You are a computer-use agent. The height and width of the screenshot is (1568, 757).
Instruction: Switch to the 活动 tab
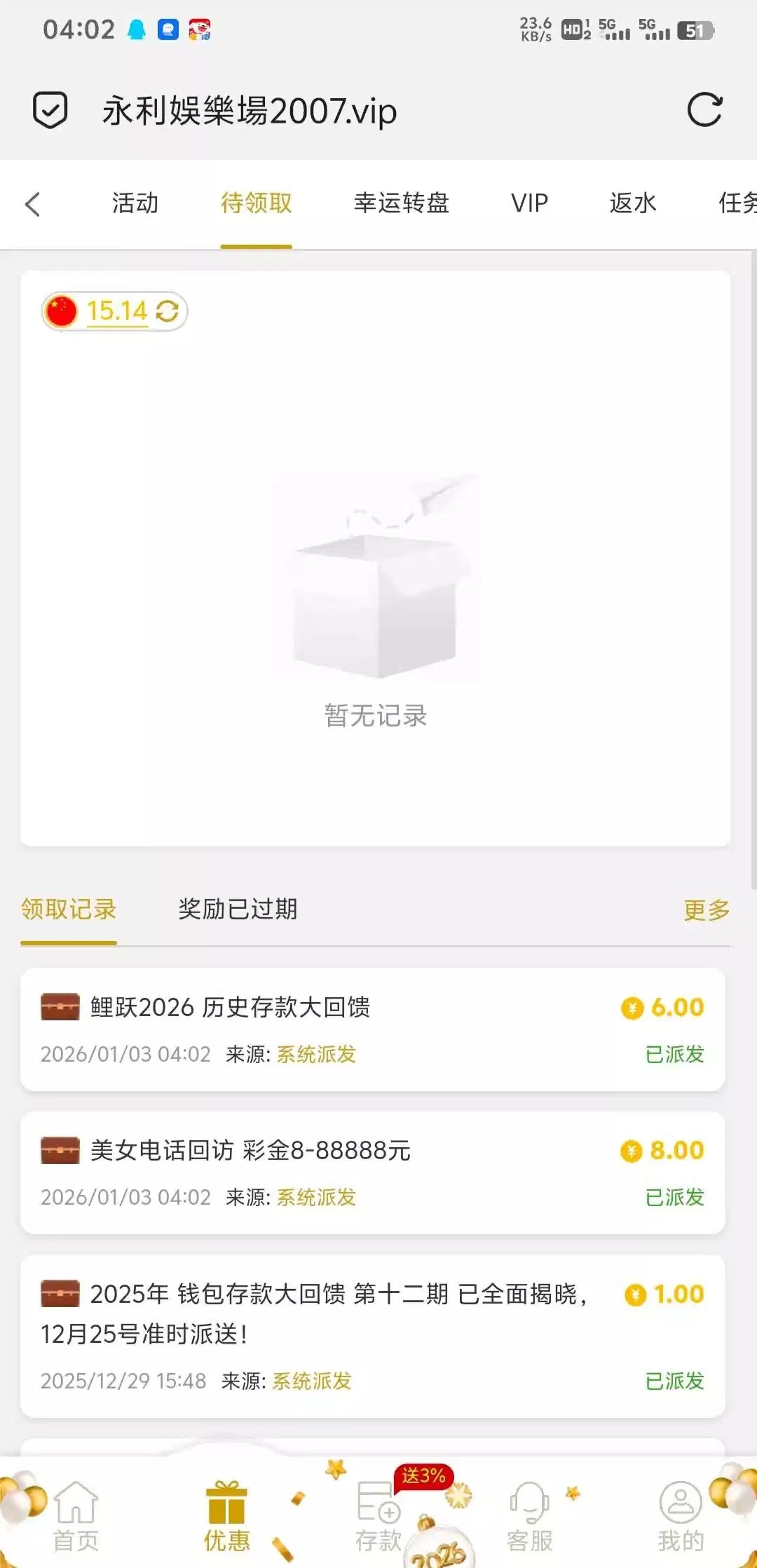(x=135, y=203)
